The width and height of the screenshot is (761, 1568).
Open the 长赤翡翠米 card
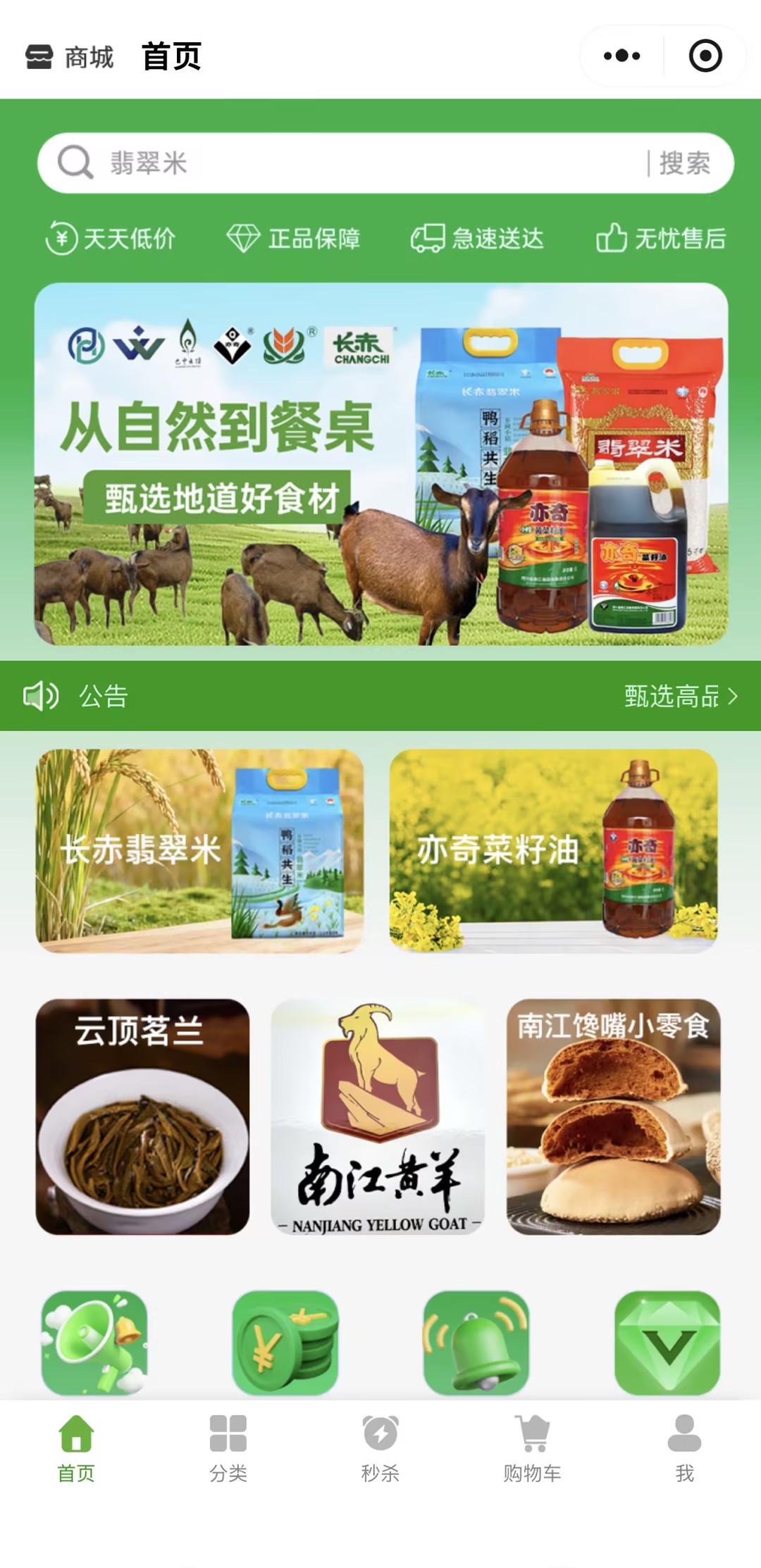[199, 850]
